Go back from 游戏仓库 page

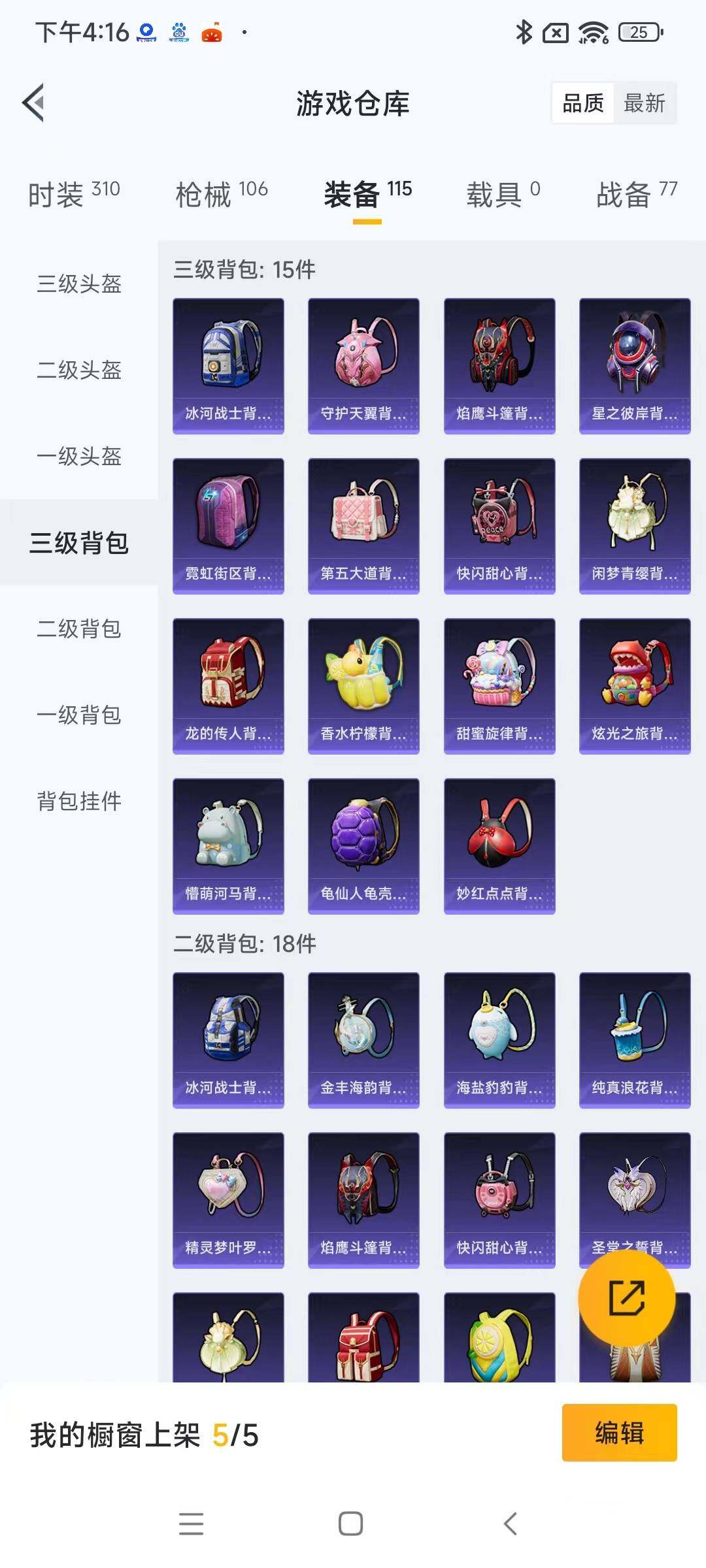34,103
